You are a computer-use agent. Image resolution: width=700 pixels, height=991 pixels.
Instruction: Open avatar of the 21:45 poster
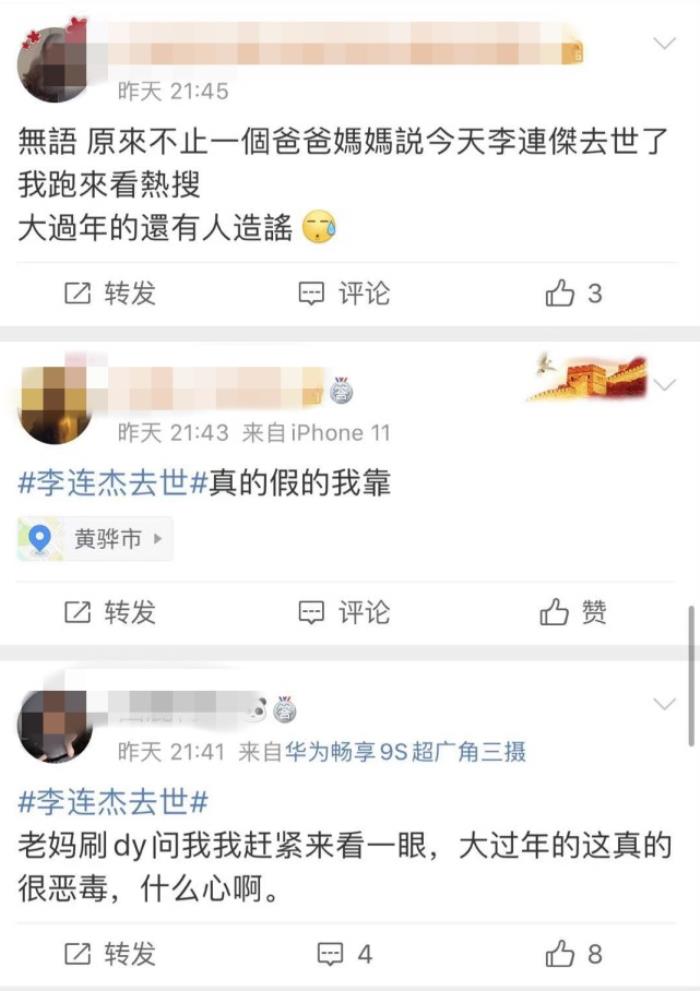click(x=55, y=64)
